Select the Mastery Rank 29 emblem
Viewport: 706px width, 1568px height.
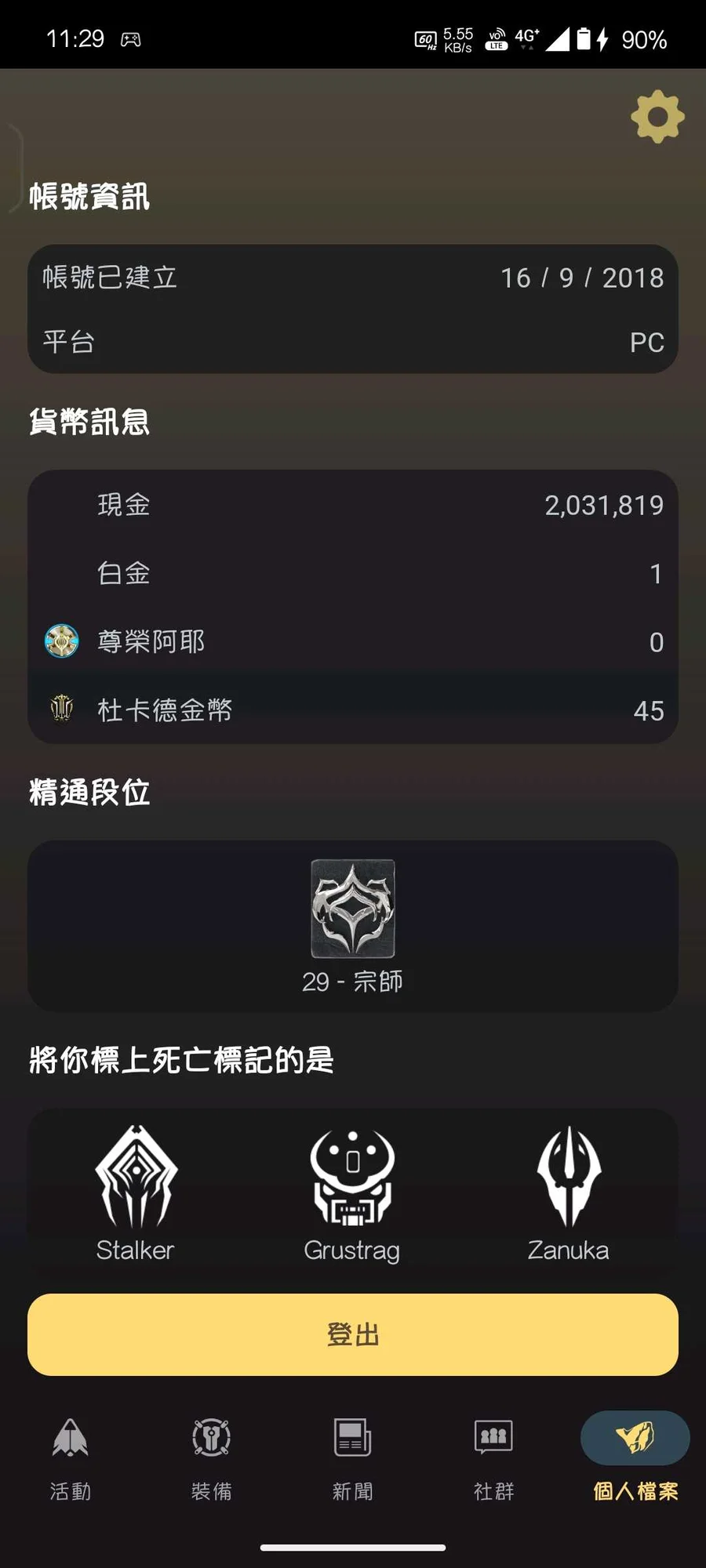point(352,909)
